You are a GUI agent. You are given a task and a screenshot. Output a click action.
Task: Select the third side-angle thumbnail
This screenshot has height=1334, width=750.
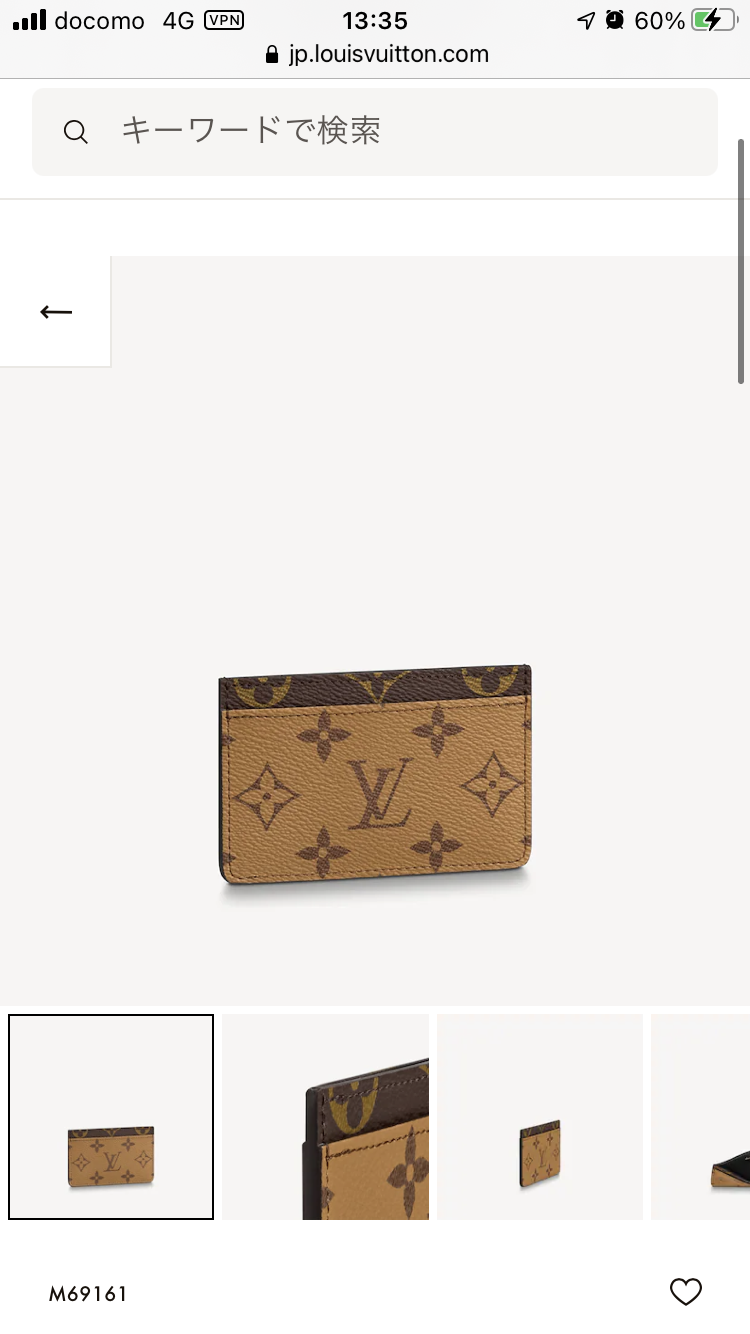540,1117
